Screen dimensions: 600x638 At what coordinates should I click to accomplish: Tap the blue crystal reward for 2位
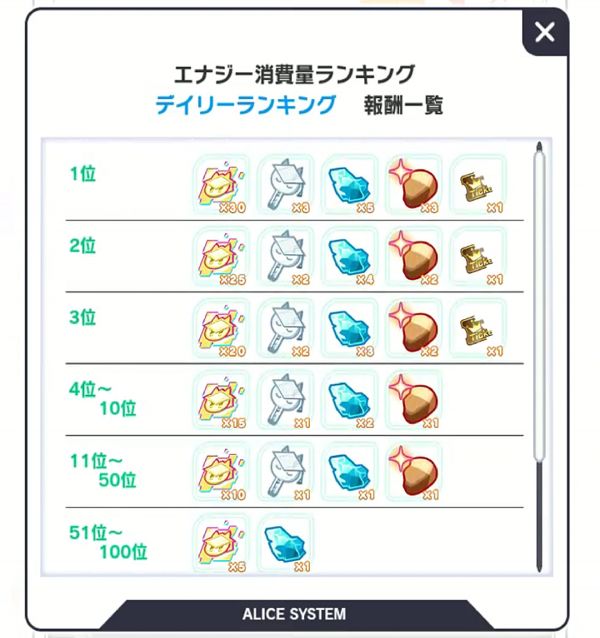click(x=350, y=255)
